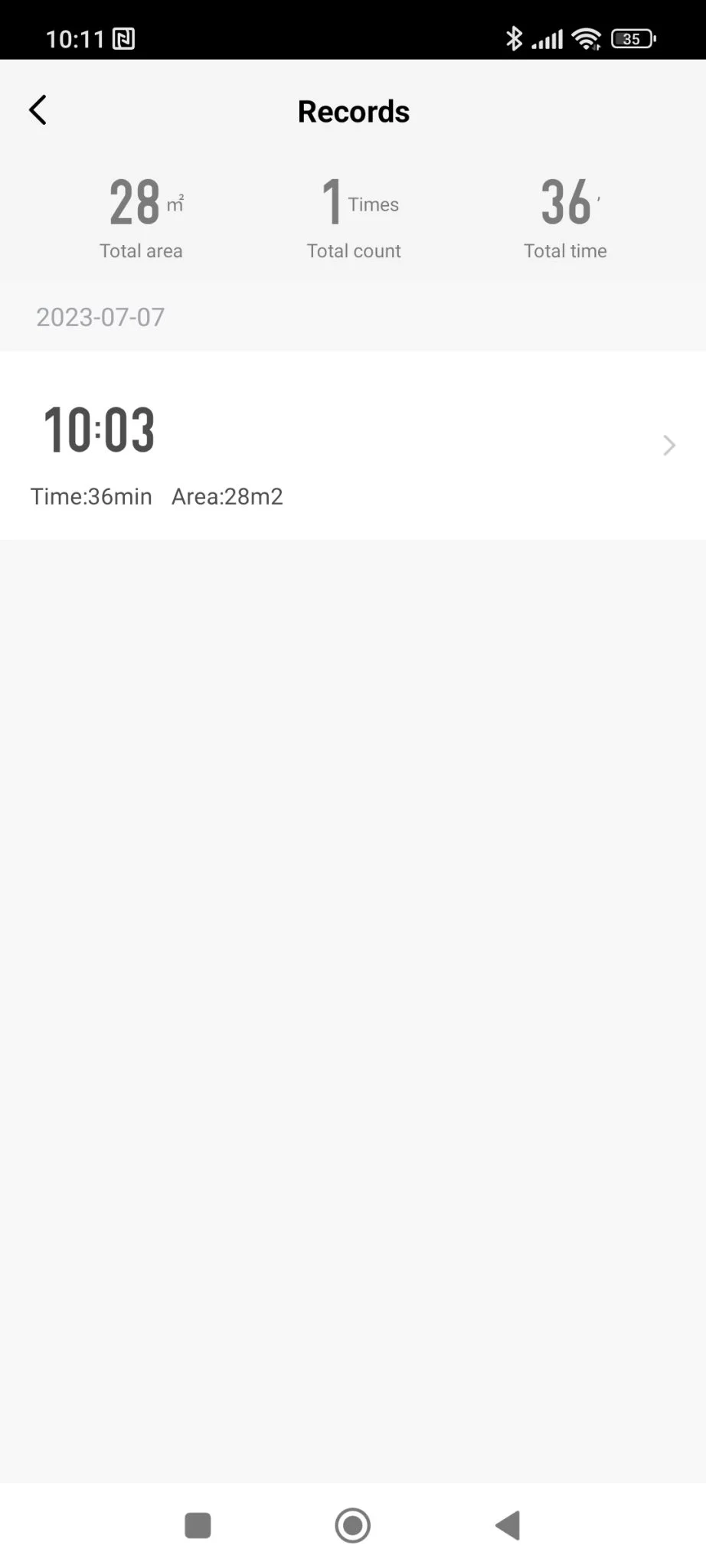
Task: Tap the system home button
Action: (x=352, y=1525)
